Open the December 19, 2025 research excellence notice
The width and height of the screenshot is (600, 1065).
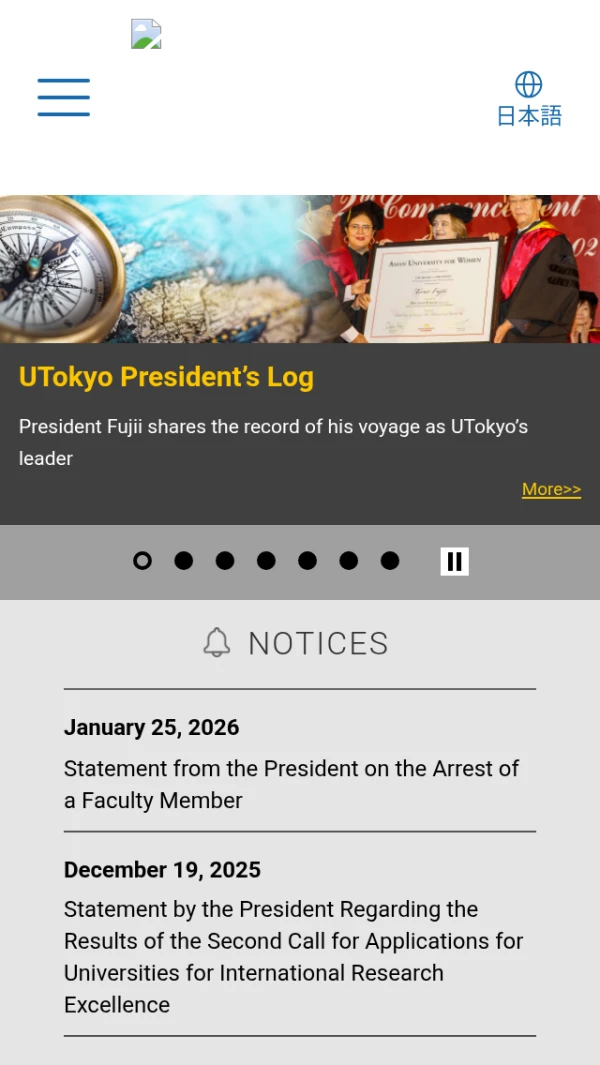[x=293, y=956]
